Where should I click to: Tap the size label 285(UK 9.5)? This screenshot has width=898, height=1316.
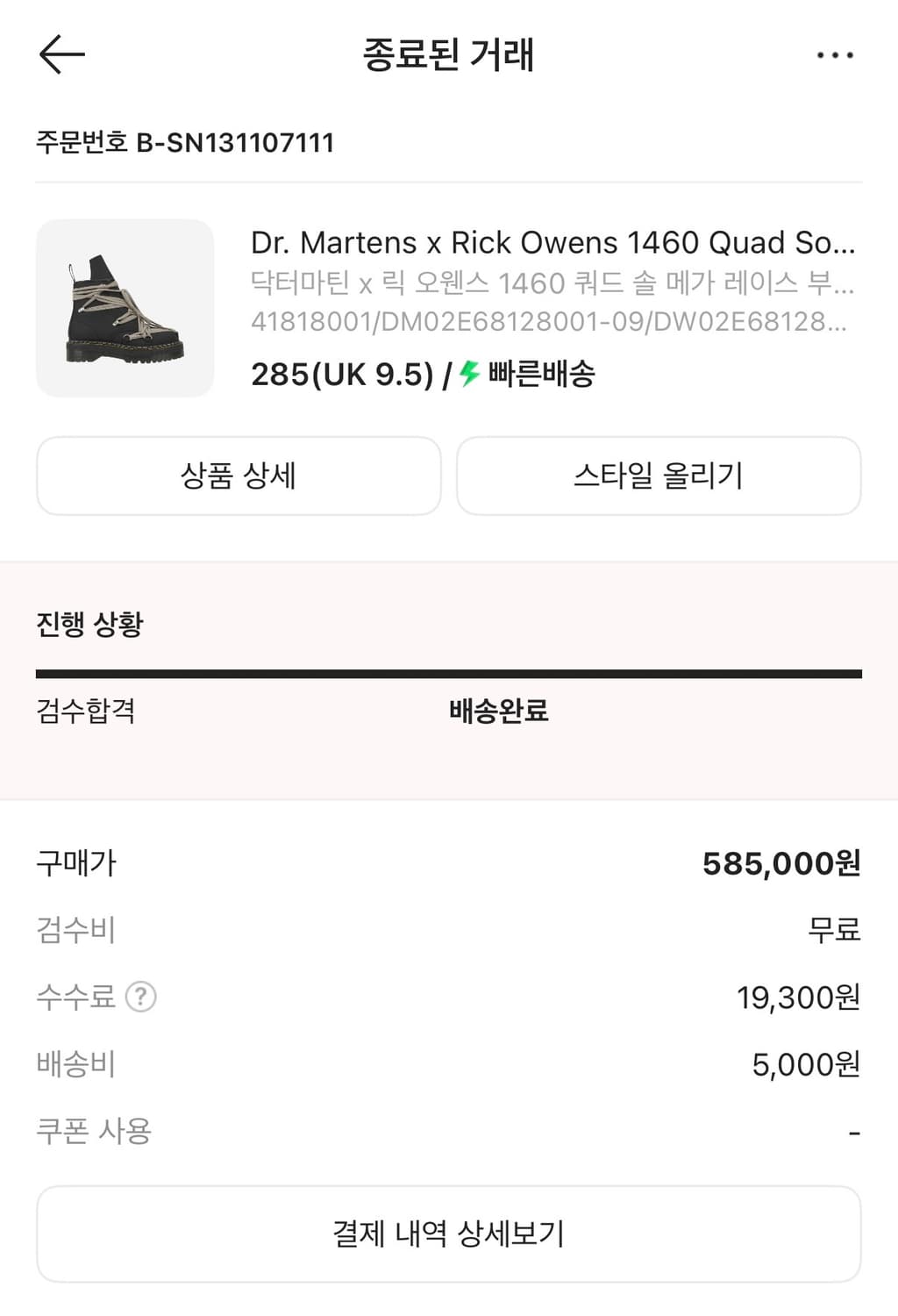click(x=341, y=373)
